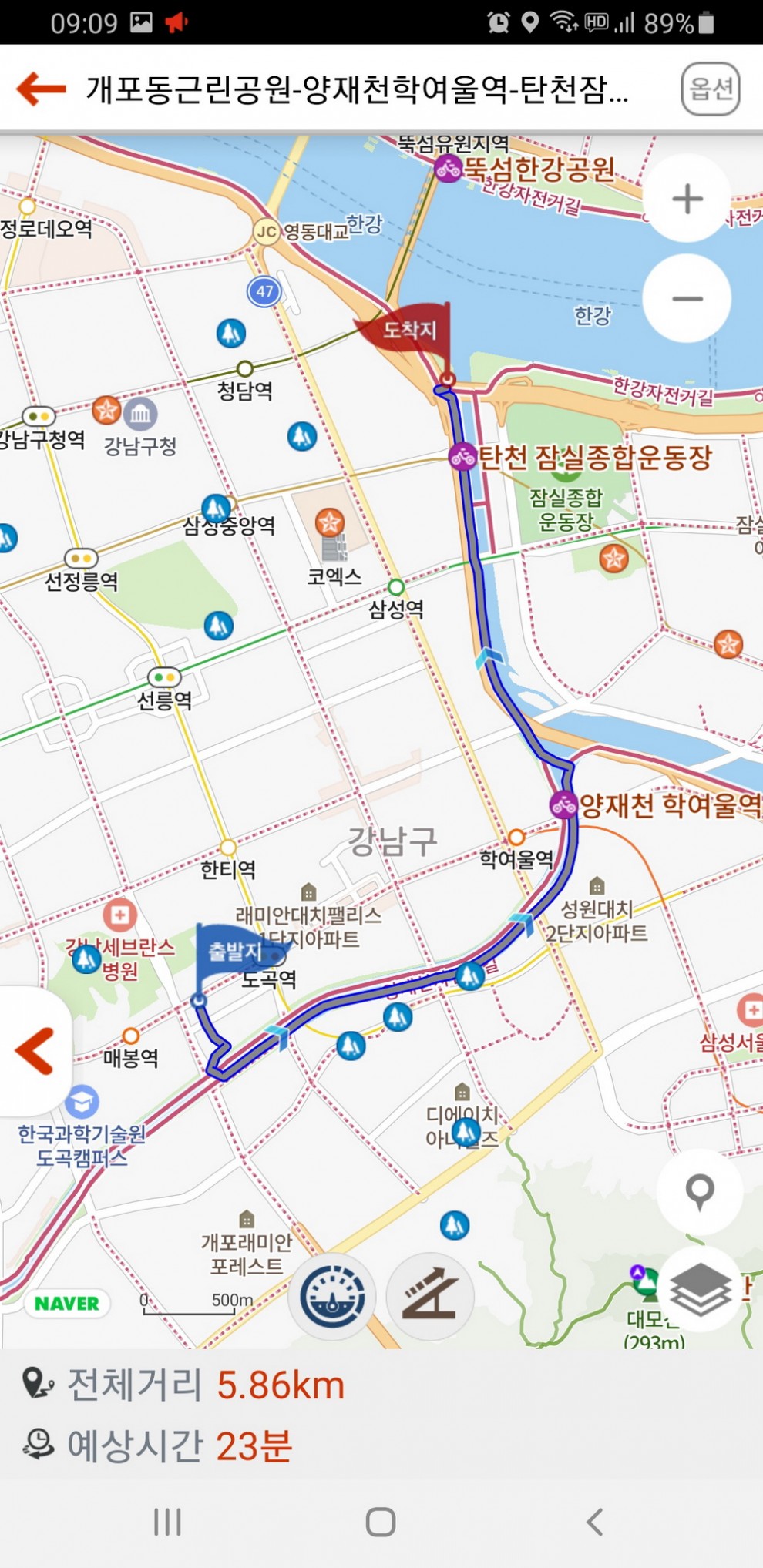Go back using the orange arrow

[x=42, y=89]
